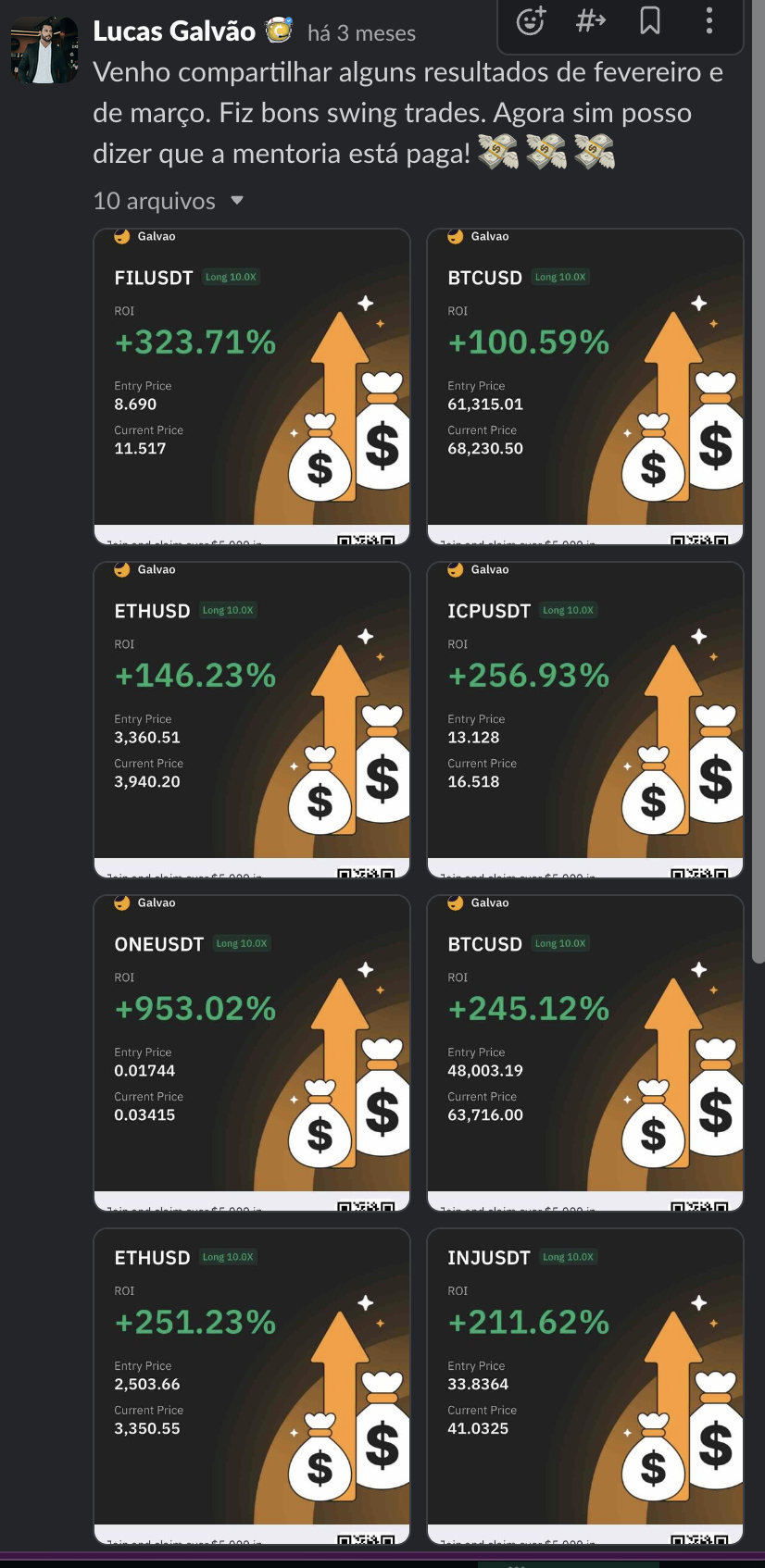Screen dimensions: 765x1568
Task: Open the ONEUSDT +953.02% image
Action: pos(252,1053)
